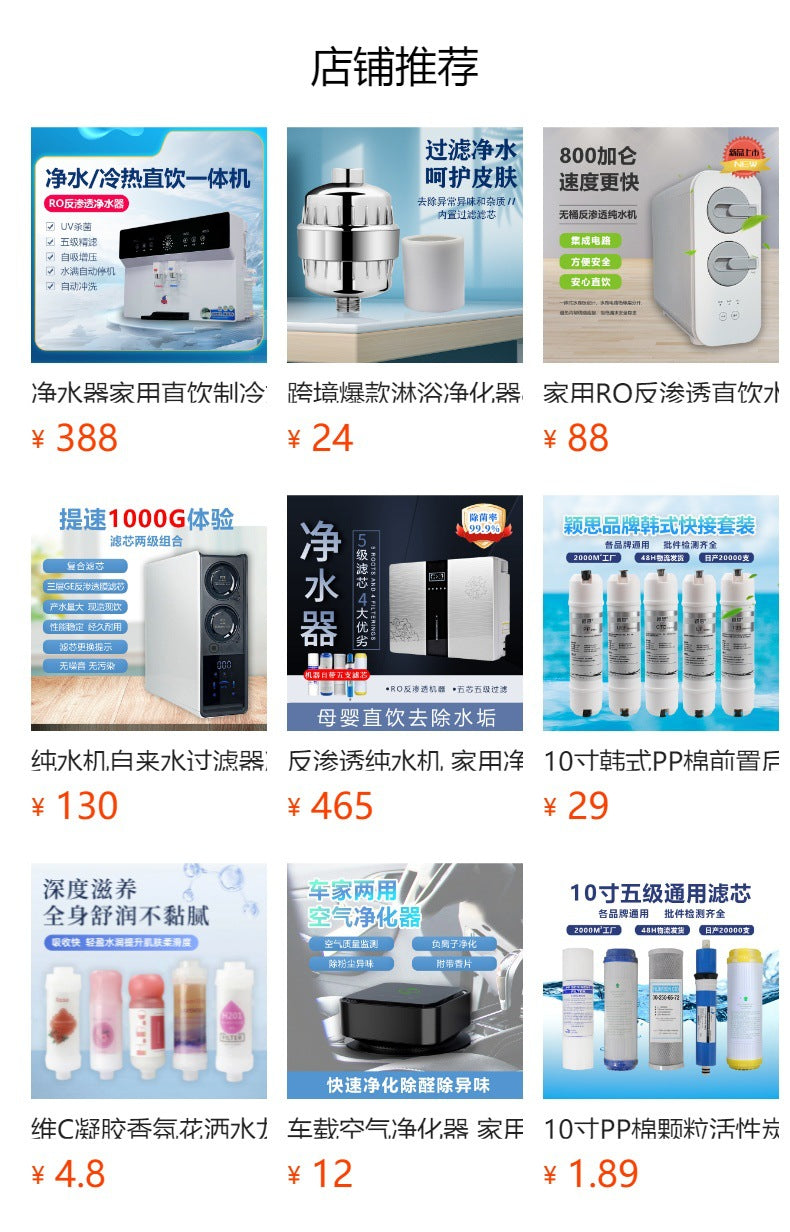
Task: Select the 家用RO反渗透直饮水 item at ¥88
Action: tap(660, 245)
